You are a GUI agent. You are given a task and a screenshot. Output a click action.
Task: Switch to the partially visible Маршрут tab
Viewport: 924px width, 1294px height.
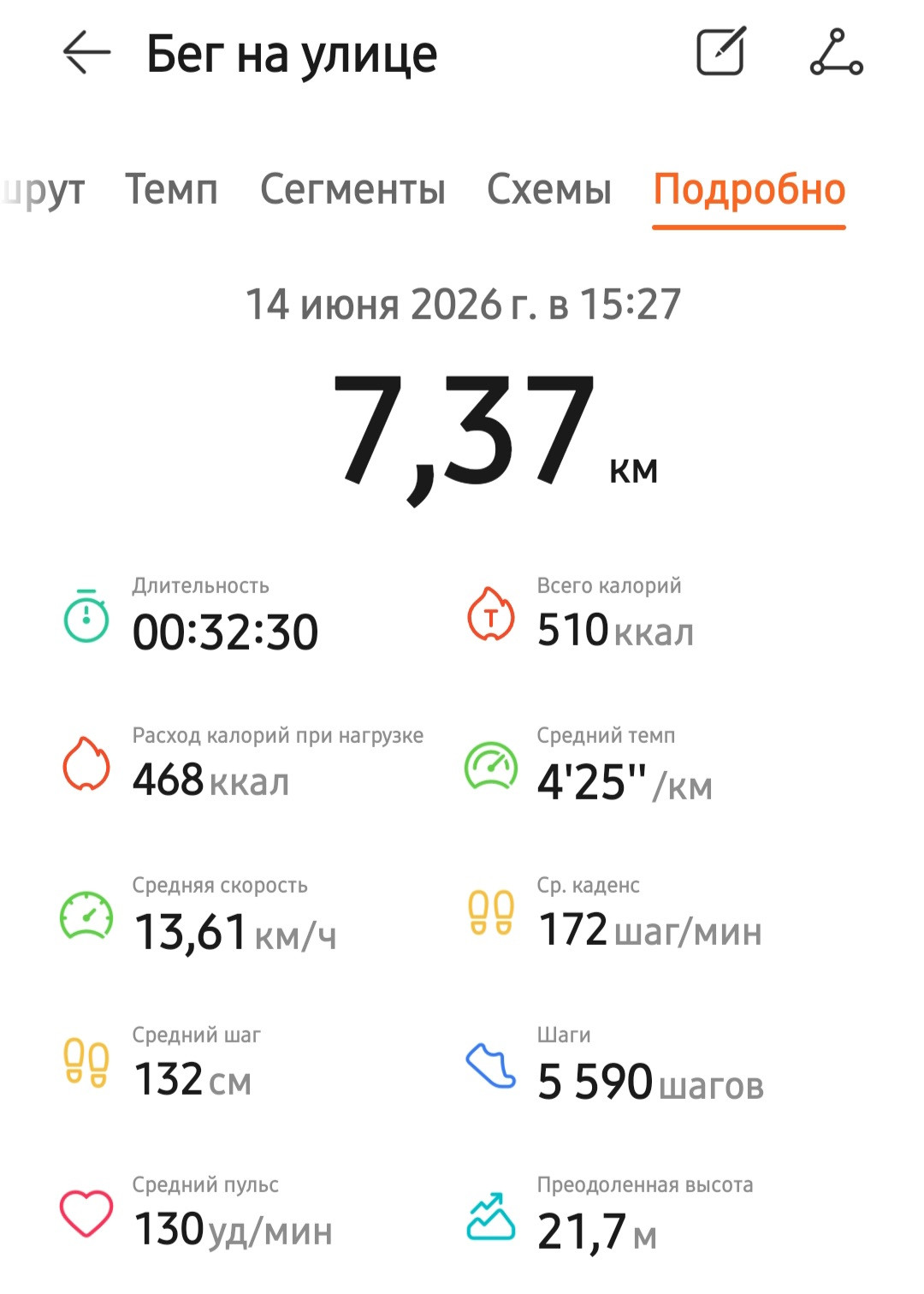pos(43,191)
